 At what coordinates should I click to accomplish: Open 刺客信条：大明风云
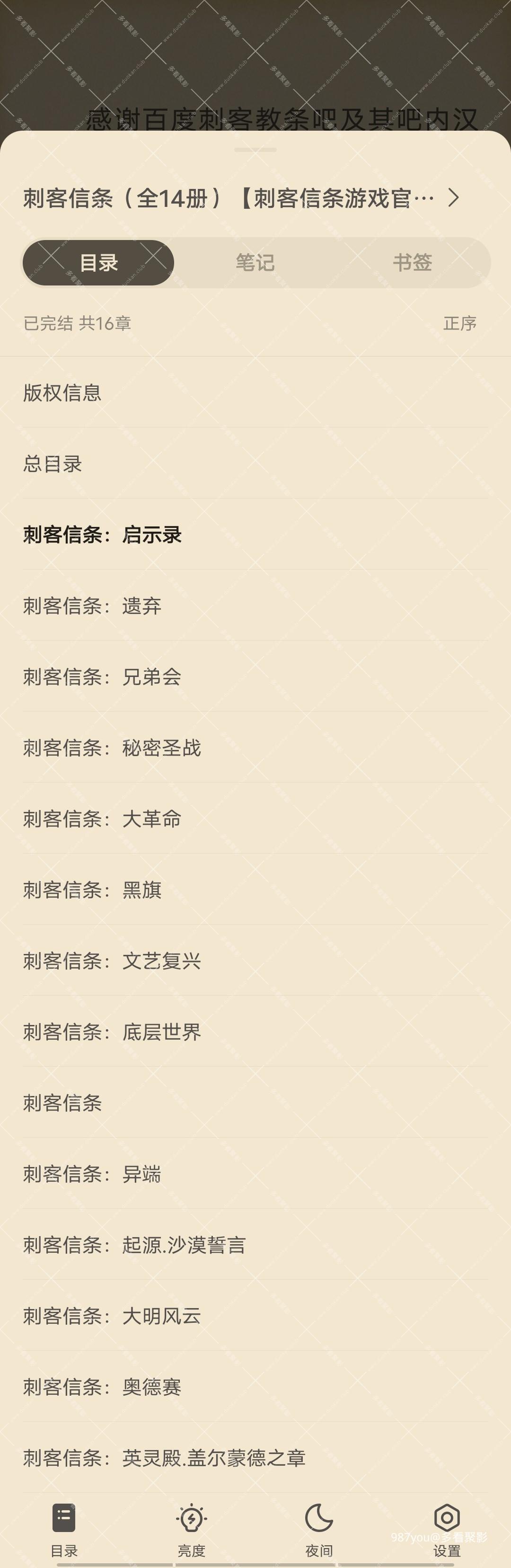pos(112,1316)
